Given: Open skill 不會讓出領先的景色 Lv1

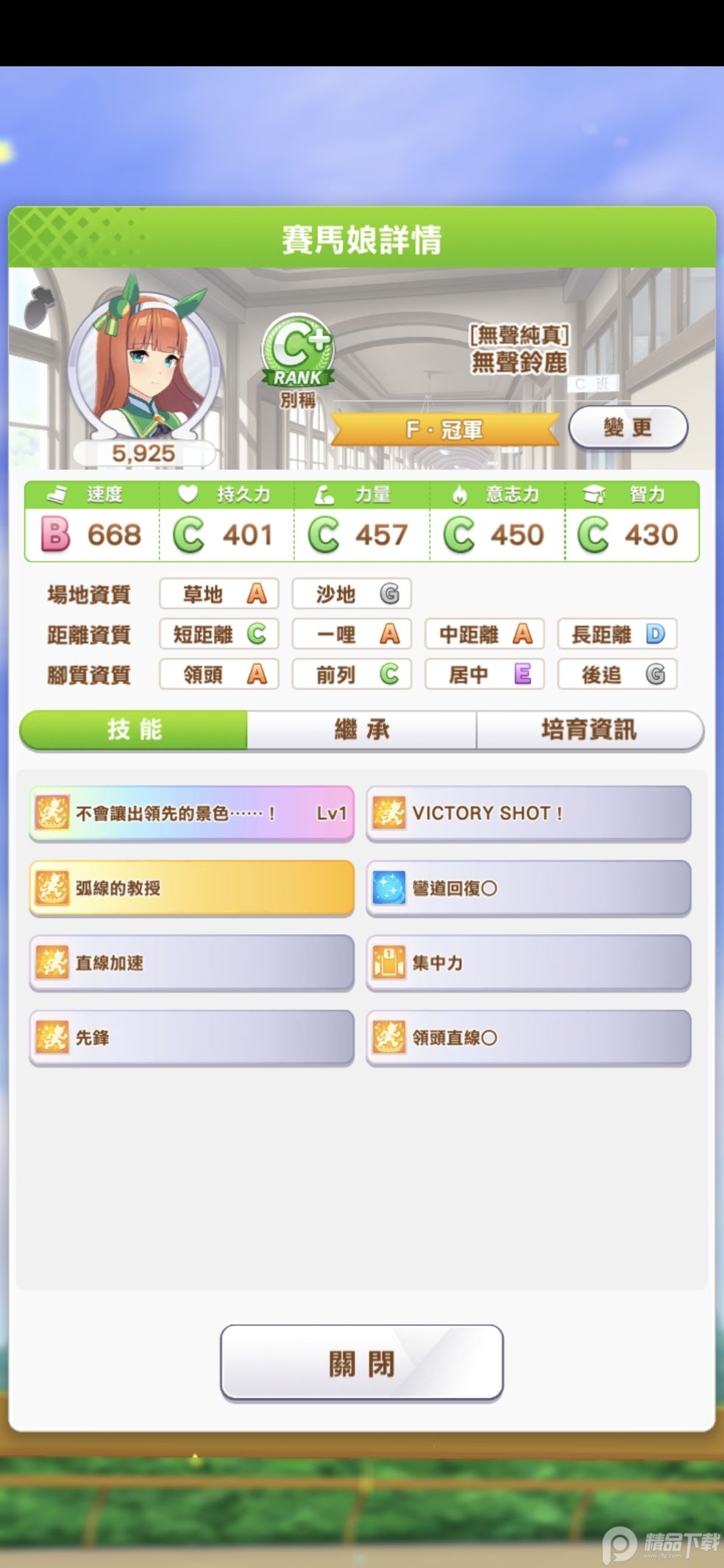Looking at the screenshot, I should click(191, 813).
